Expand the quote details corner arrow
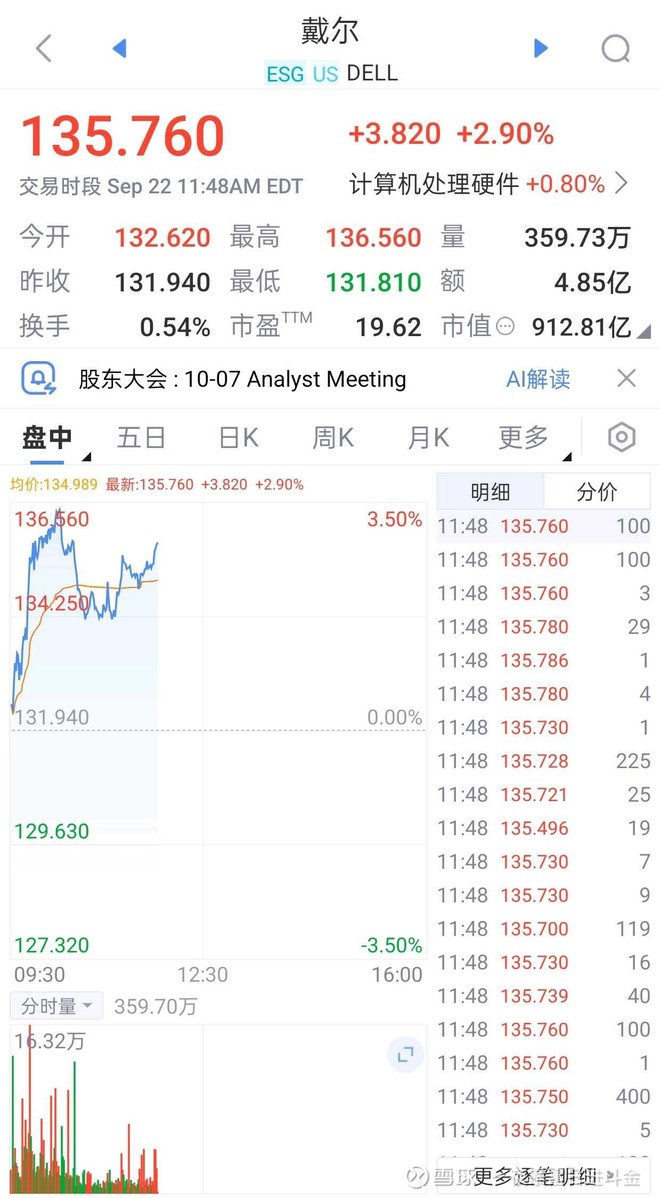 click(x=643, y=331)
